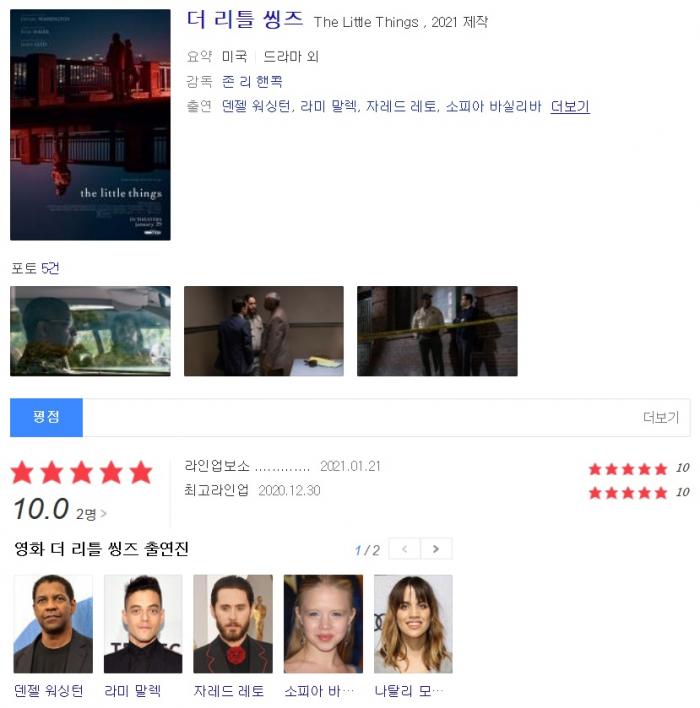The image size is (700, 708).
Task: Open the 소피아 바… cast profile card
Action: (x=323, y=624)
